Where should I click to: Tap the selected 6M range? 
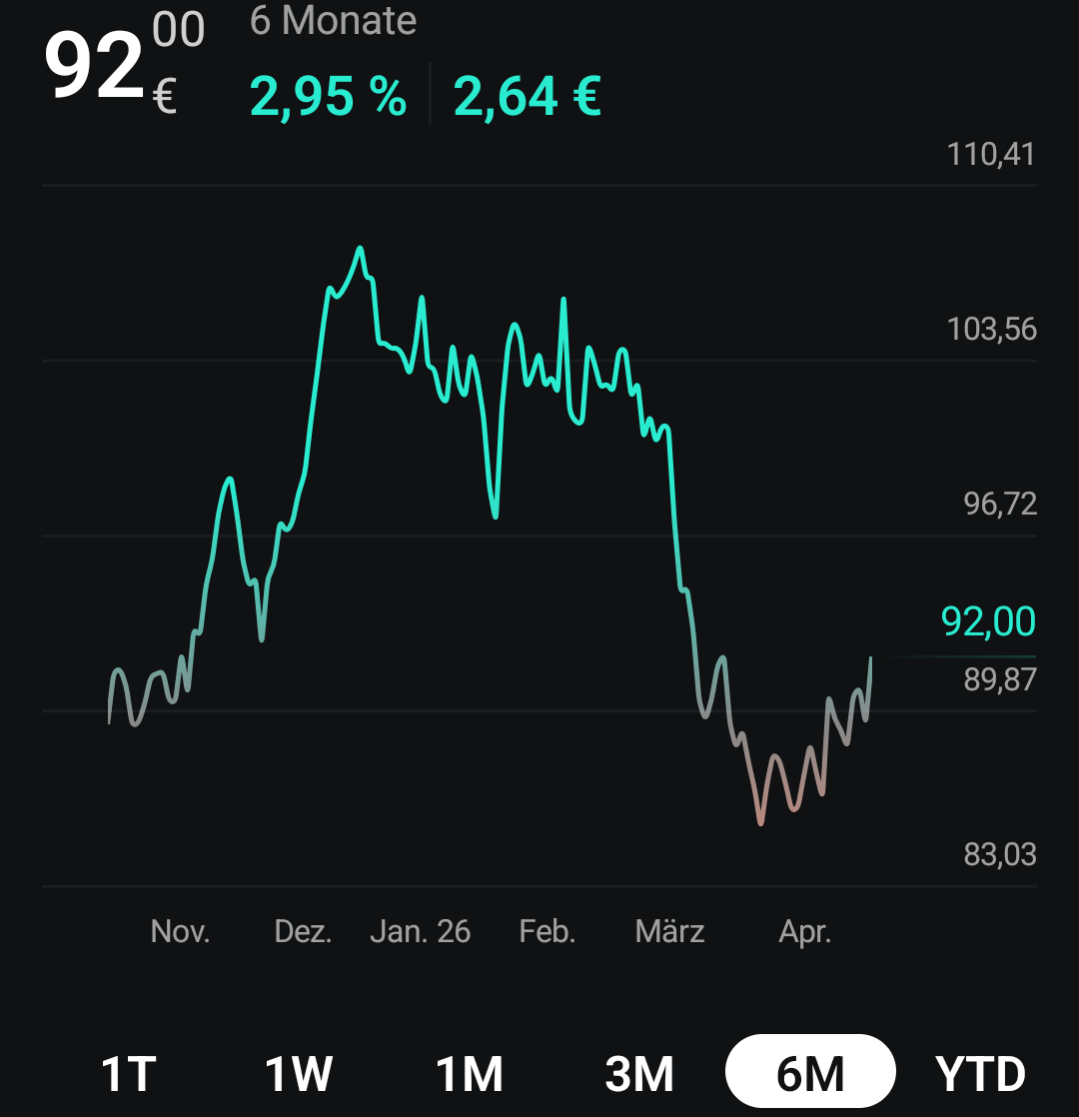810,1074
